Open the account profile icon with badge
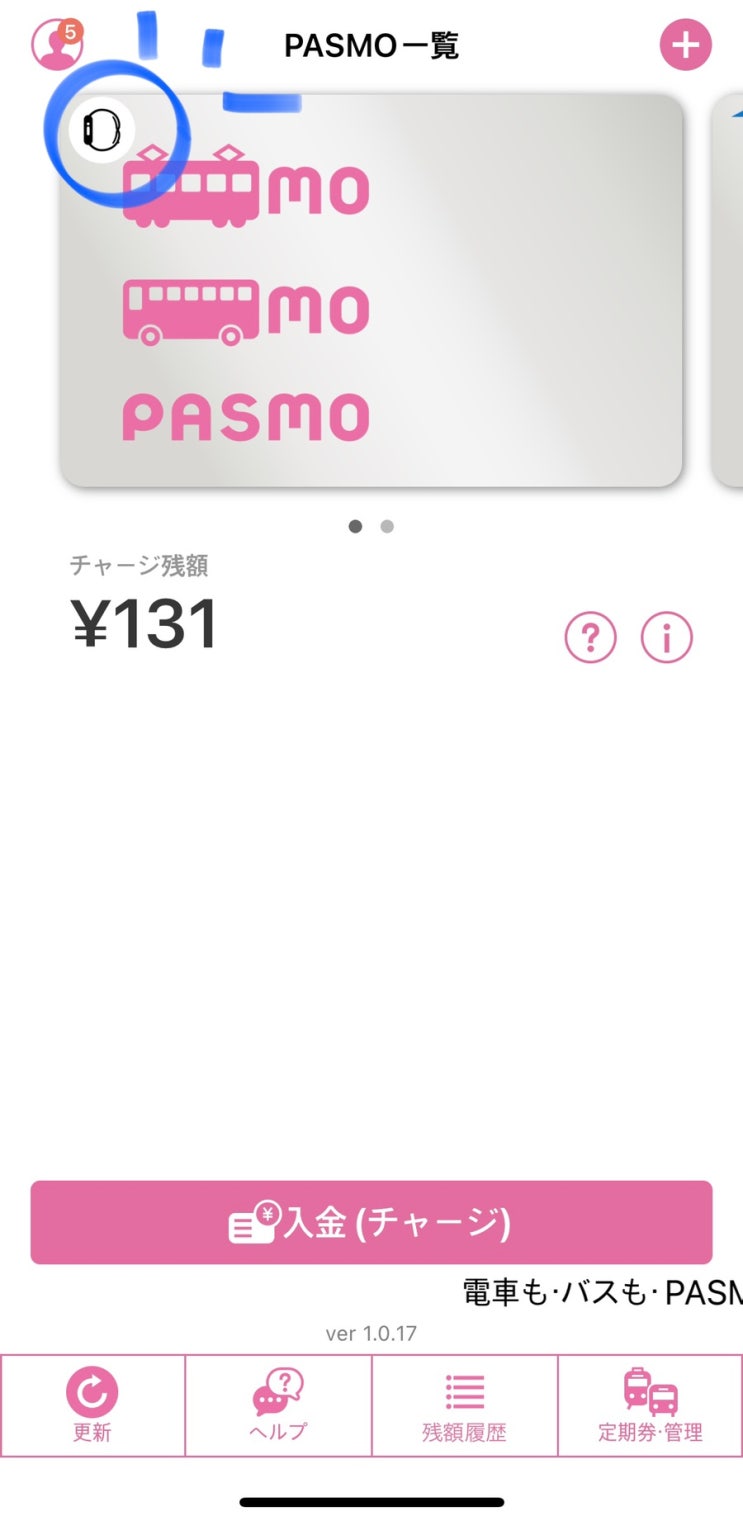Viewport: 743px width, 1521px height. [x=56, y=45]
